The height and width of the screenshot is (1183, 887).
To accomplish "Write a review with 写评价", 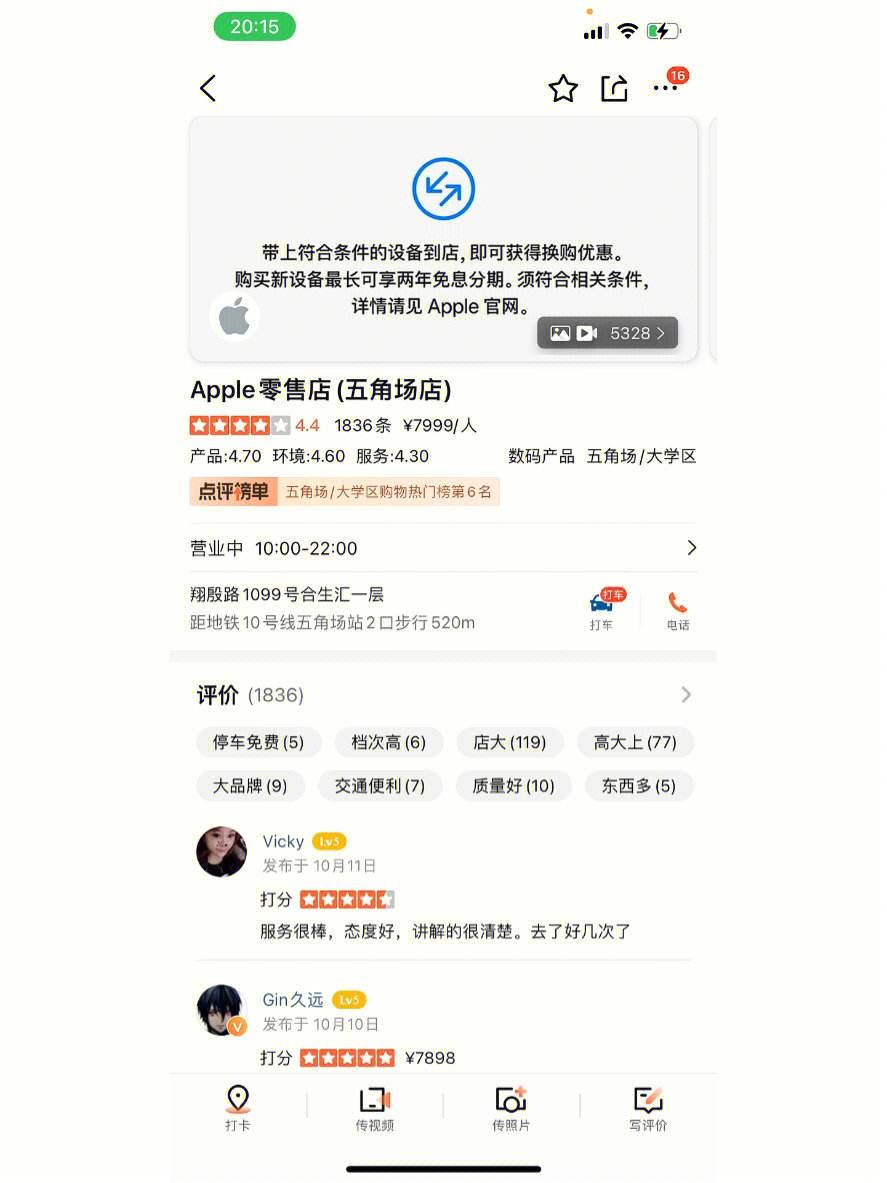I will pyautogui.click(x=647, y=1108).
